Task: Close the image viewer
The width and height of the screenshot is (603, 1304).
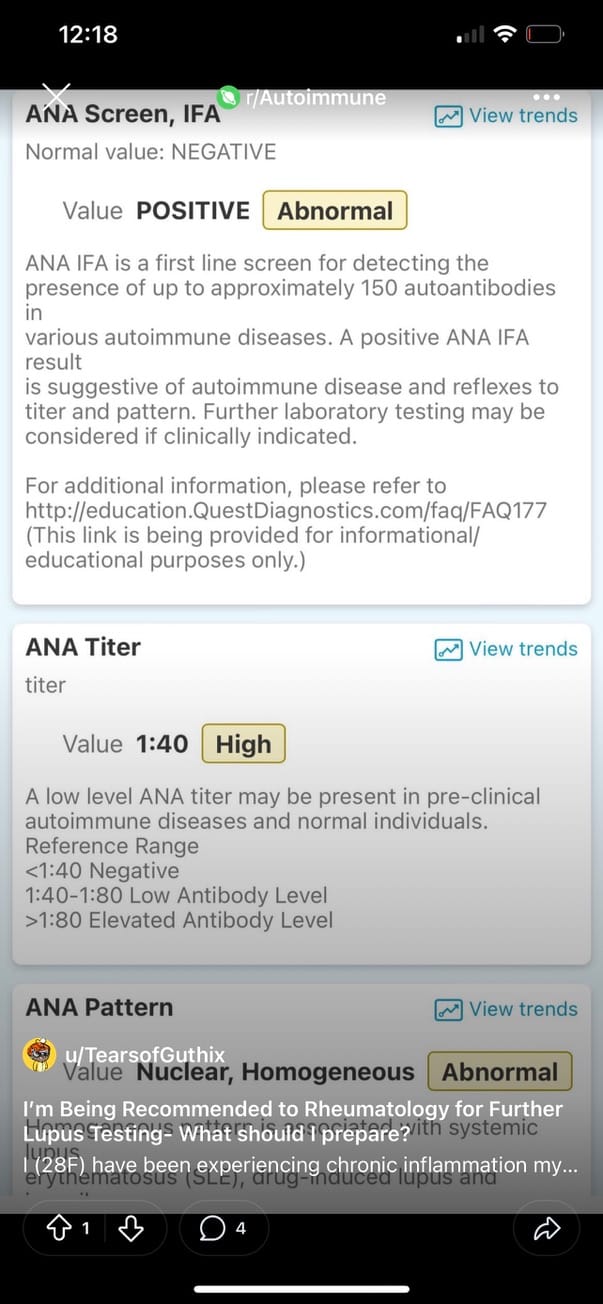Action: [x=57, y=97]
